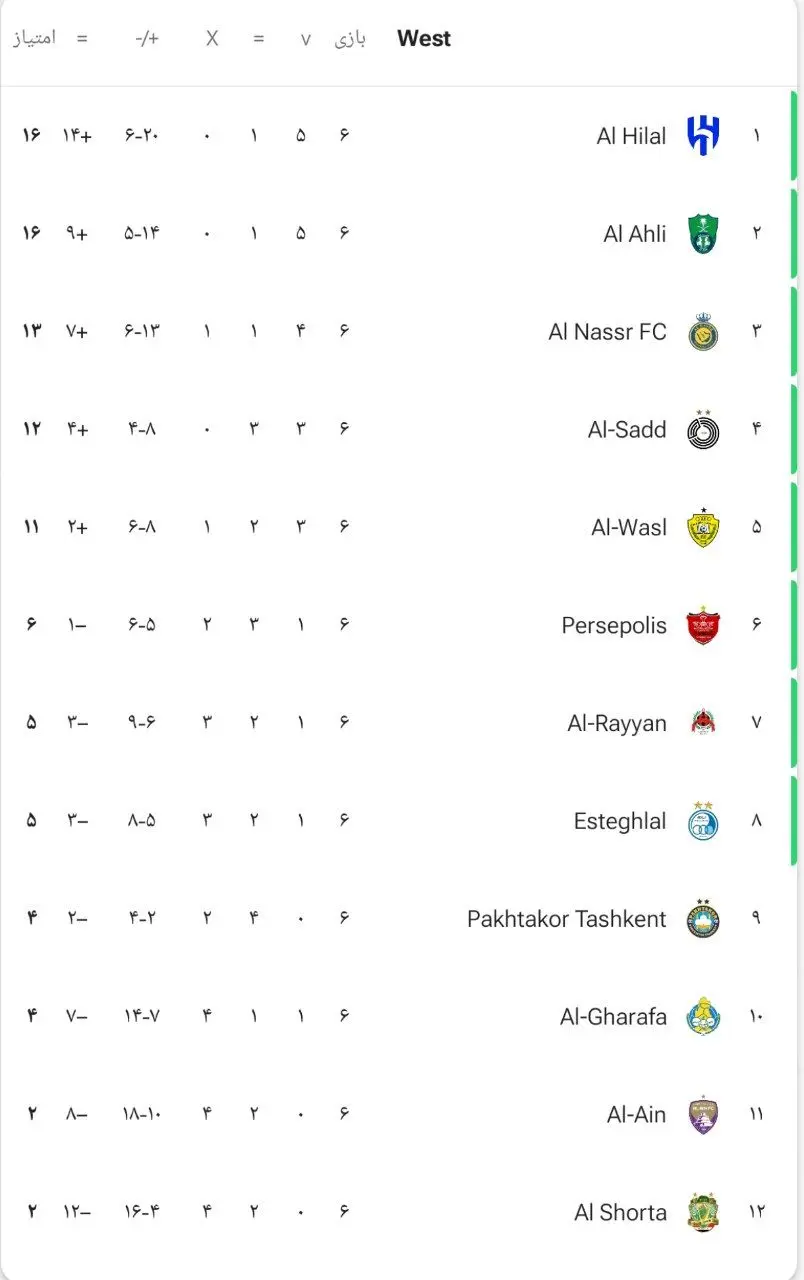This screenshot has width=804, height=1280.
Task: Open Al Shorta team page
Action: point(620,1212)
